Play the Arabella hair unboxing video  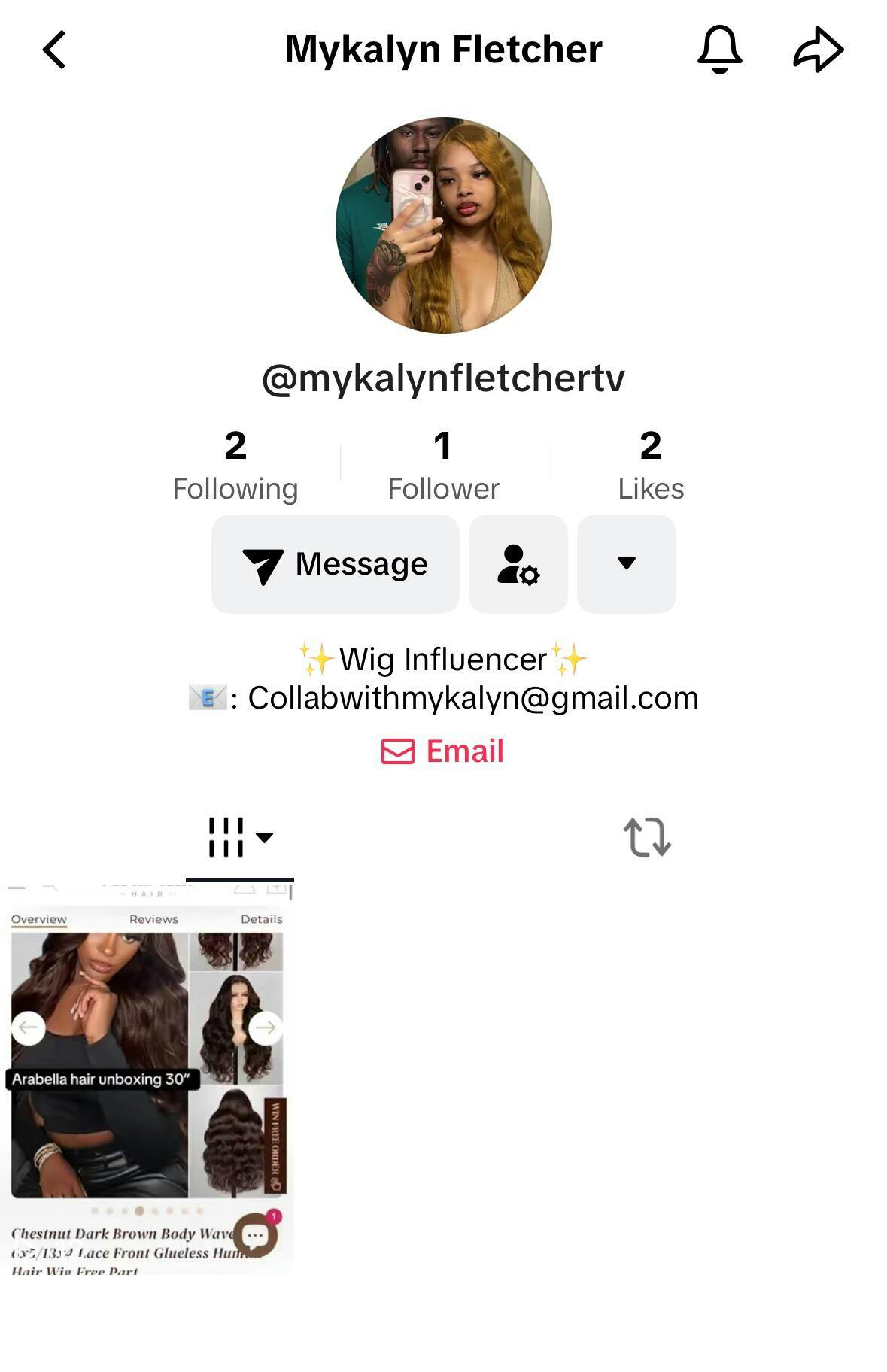[x=147, y=1077]
